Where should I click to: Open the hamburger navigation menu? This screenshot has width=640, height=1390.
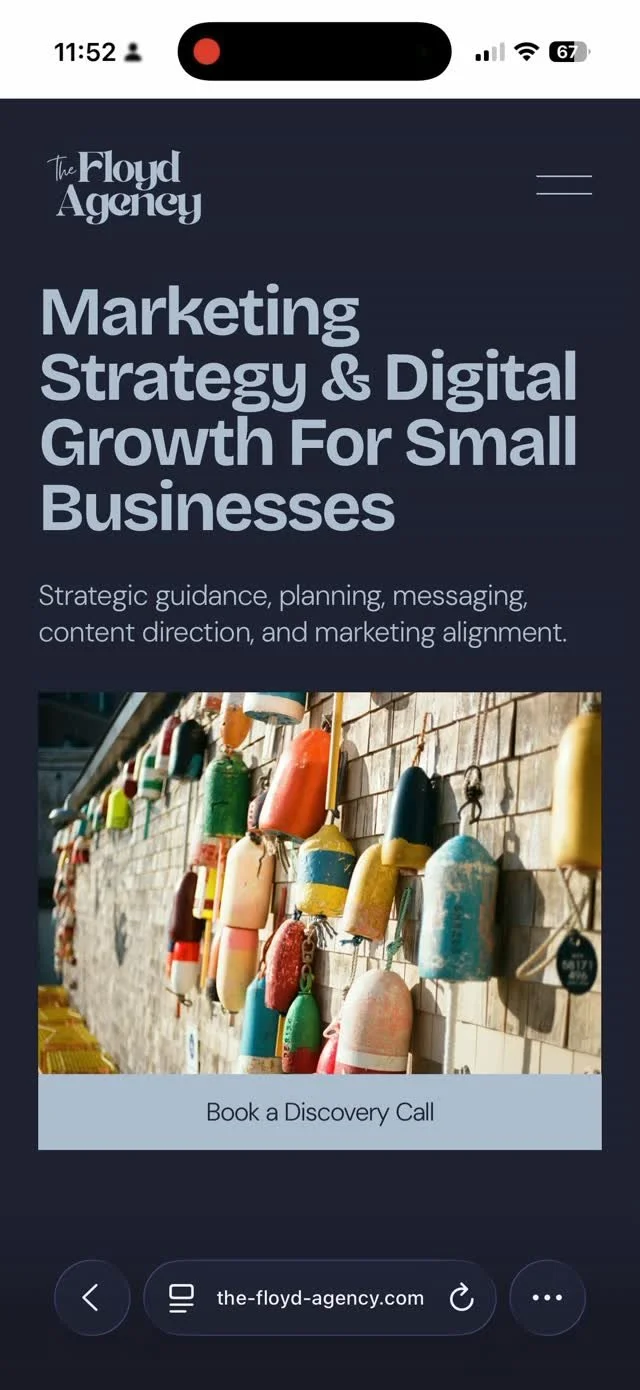coord(564,185)
